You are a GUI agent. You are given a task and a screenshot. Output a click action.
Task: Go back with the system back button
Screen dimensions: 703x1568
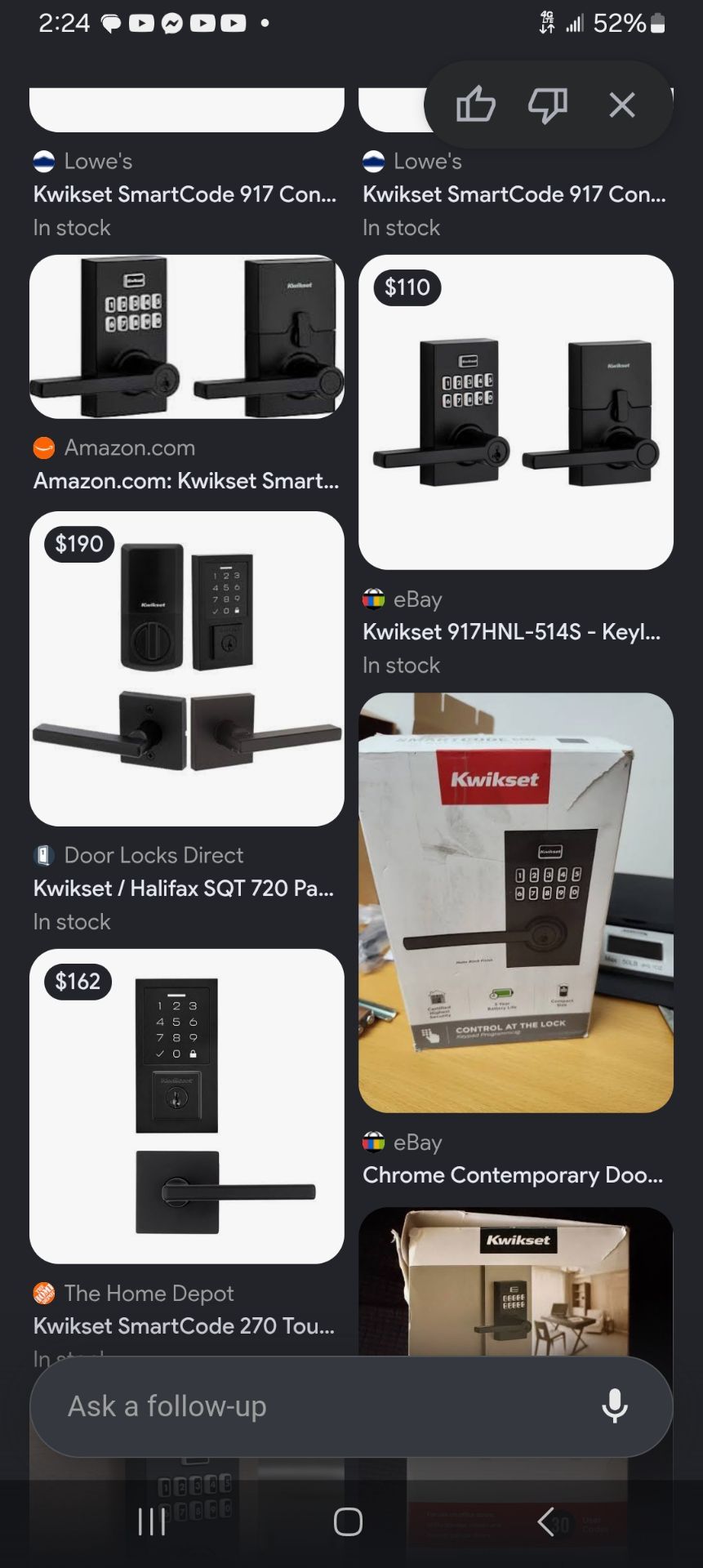pyautogui.click(x=545, y=1521)
